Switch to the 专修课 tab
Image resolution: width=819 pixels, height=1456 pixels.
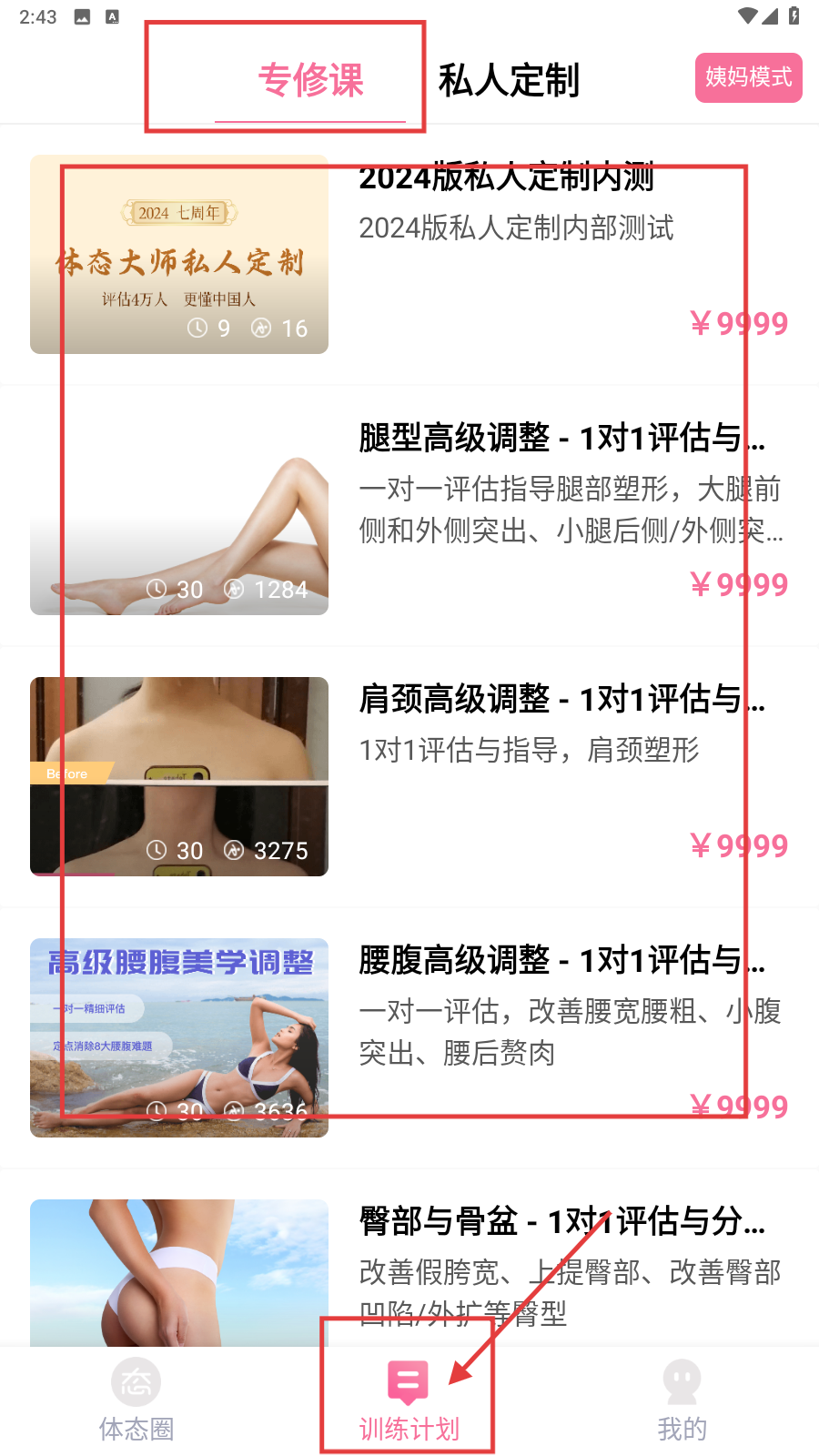click(310, 80)
